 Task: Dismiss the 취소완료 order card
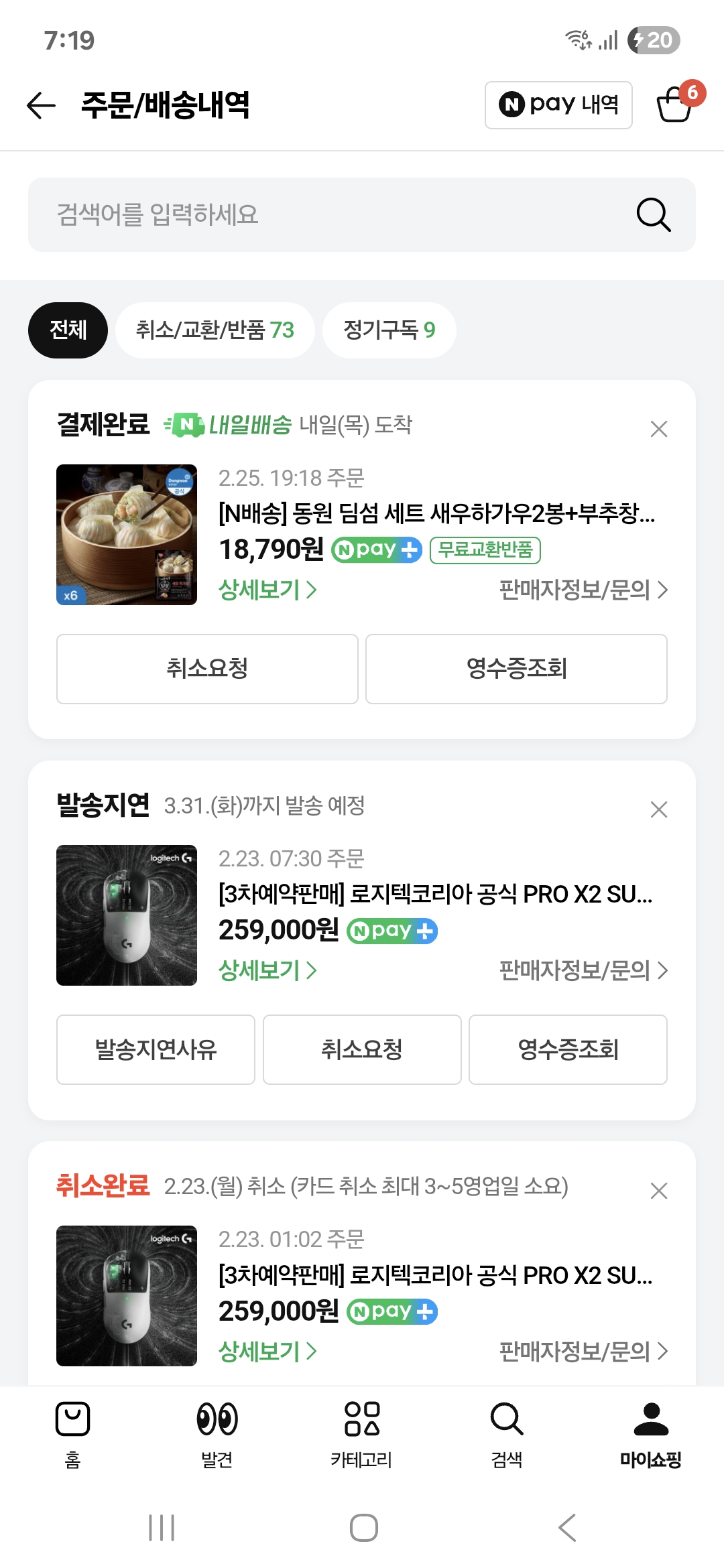[658, 1191]
